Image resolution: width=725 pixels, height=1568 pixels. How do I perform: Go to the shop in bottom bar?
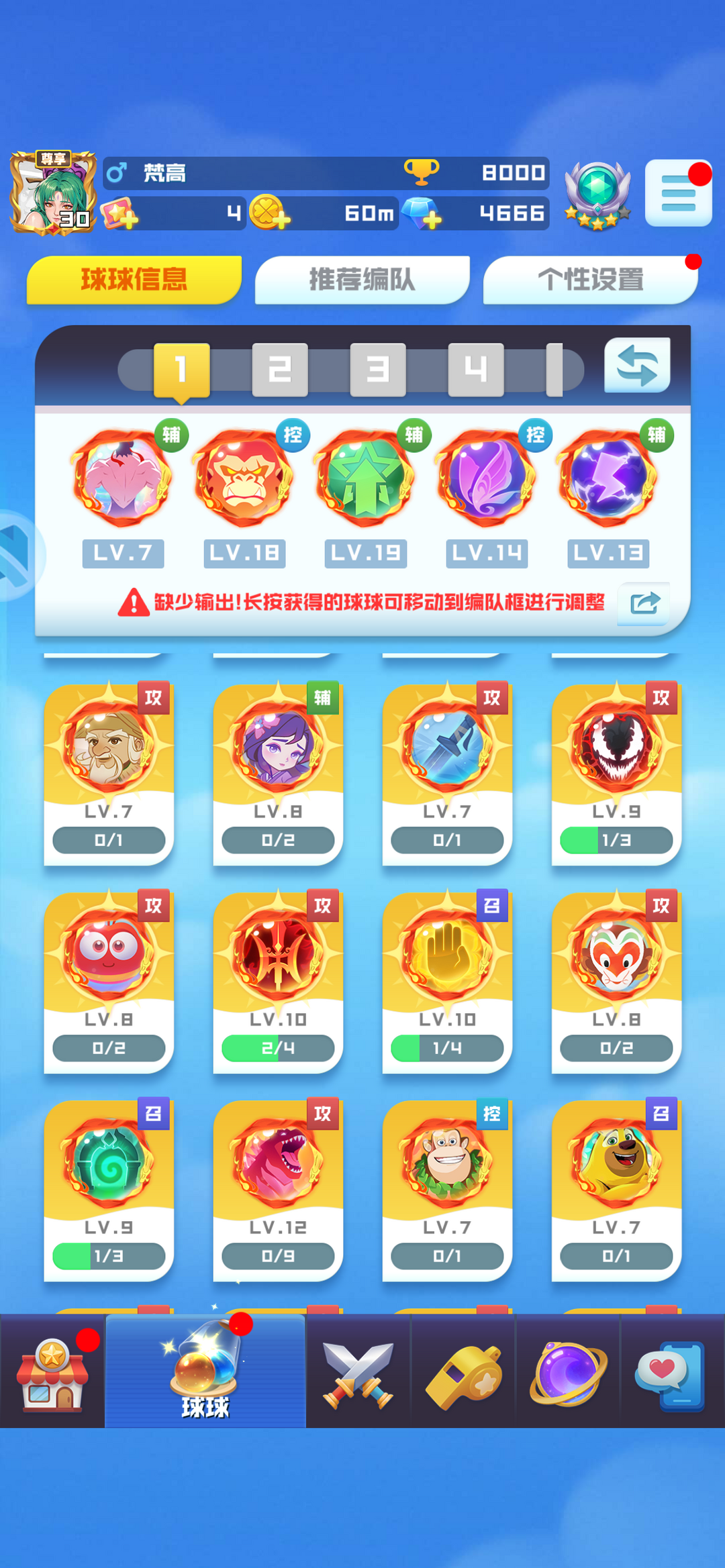click(x=52, y=1372)
